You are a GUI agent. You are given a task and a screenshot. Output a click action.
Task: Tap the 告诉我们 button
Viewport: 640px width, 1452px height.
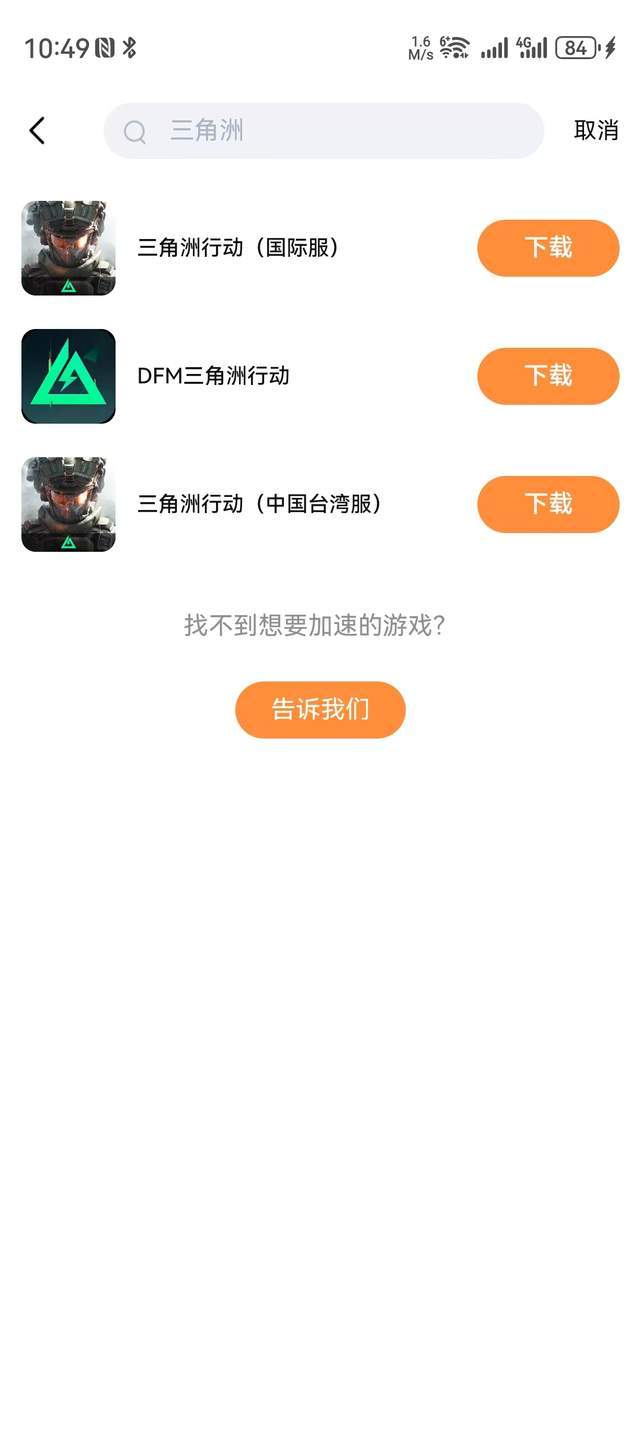tap(320, 710)
